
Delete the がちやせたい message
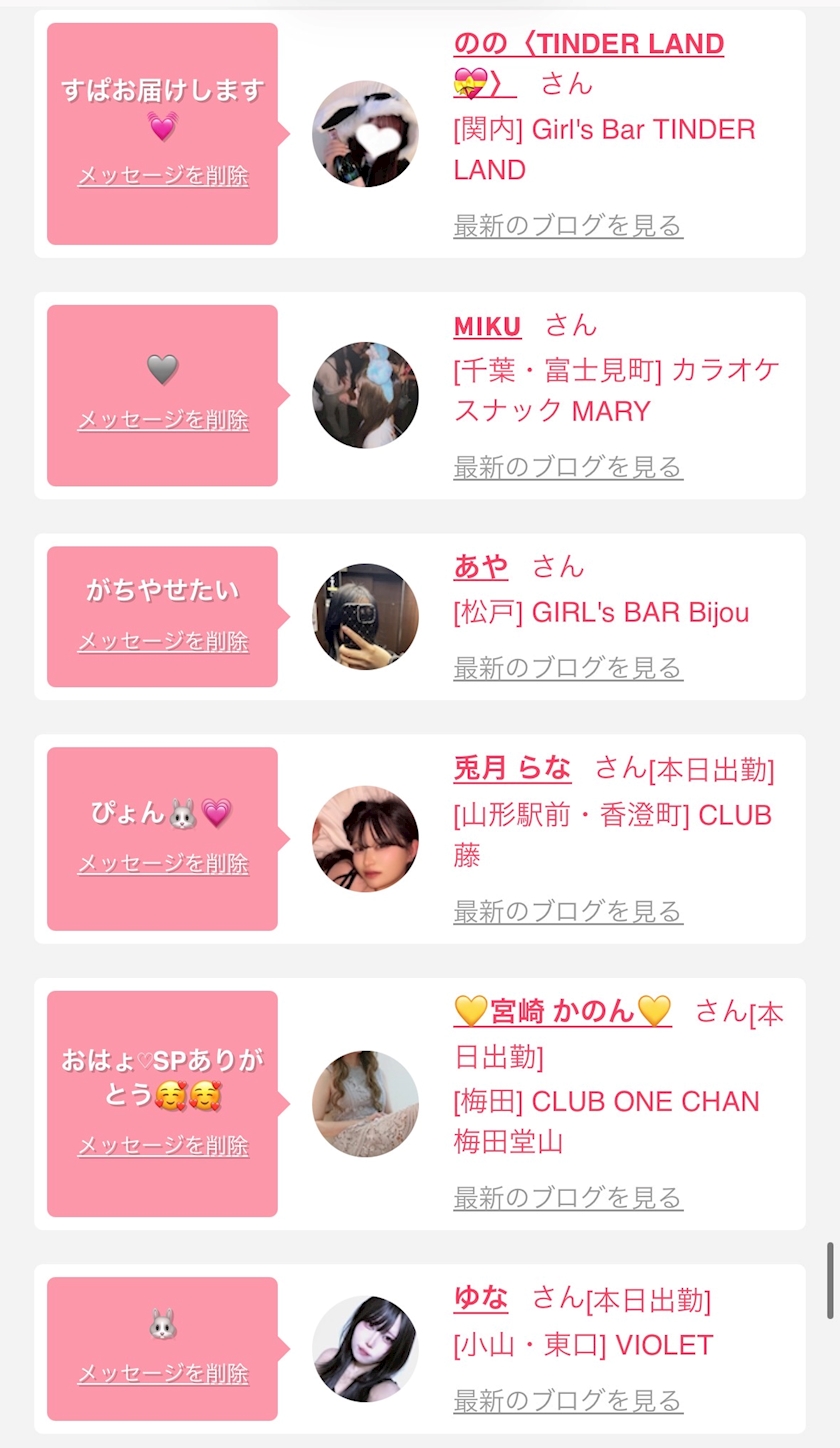163,642
